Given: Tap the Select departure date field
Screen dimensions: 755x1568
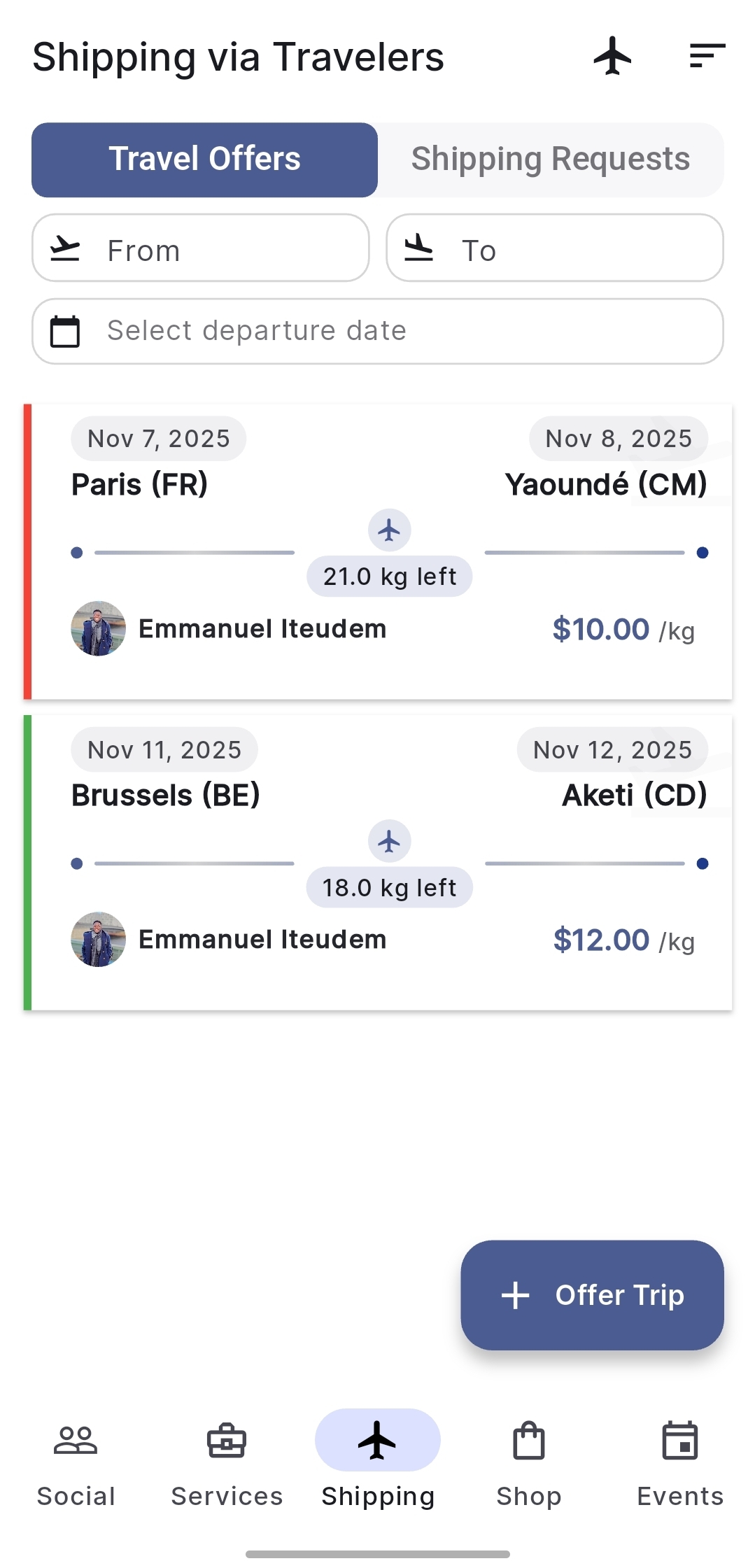Looking at the screenshot, I should pos(378,330).
